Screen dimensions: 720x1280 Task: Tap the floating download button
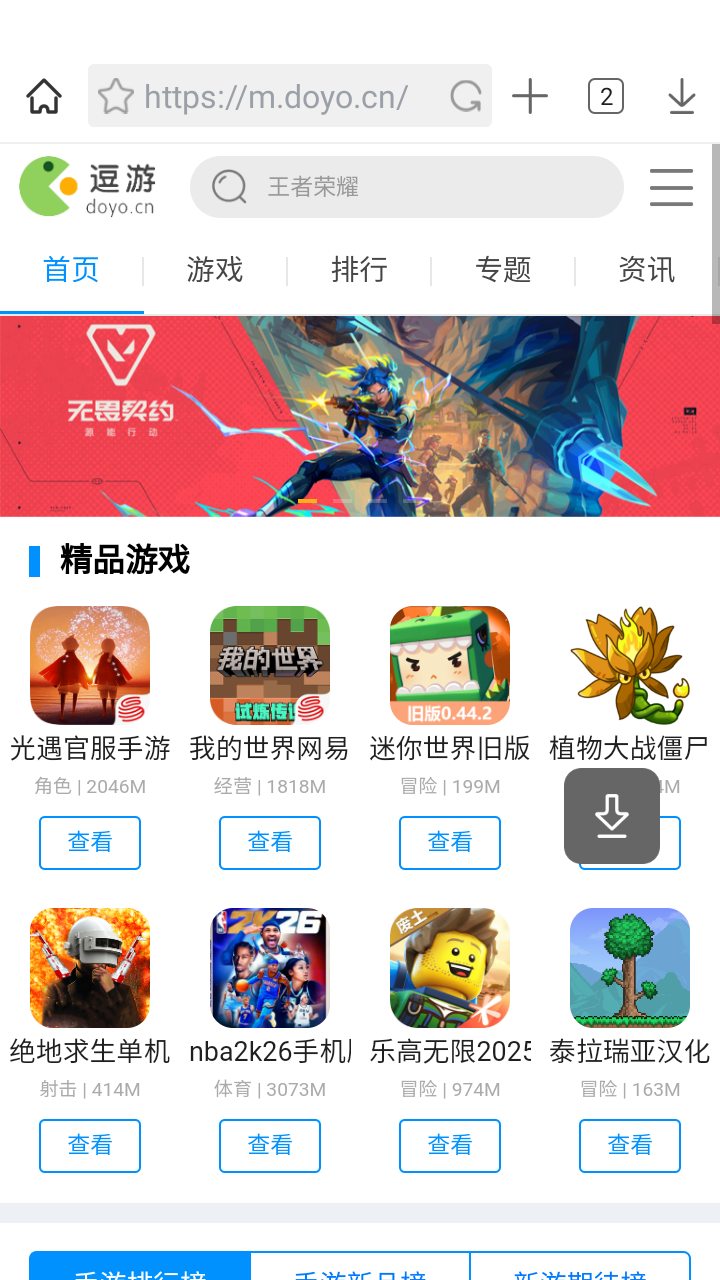pos(612,816)
